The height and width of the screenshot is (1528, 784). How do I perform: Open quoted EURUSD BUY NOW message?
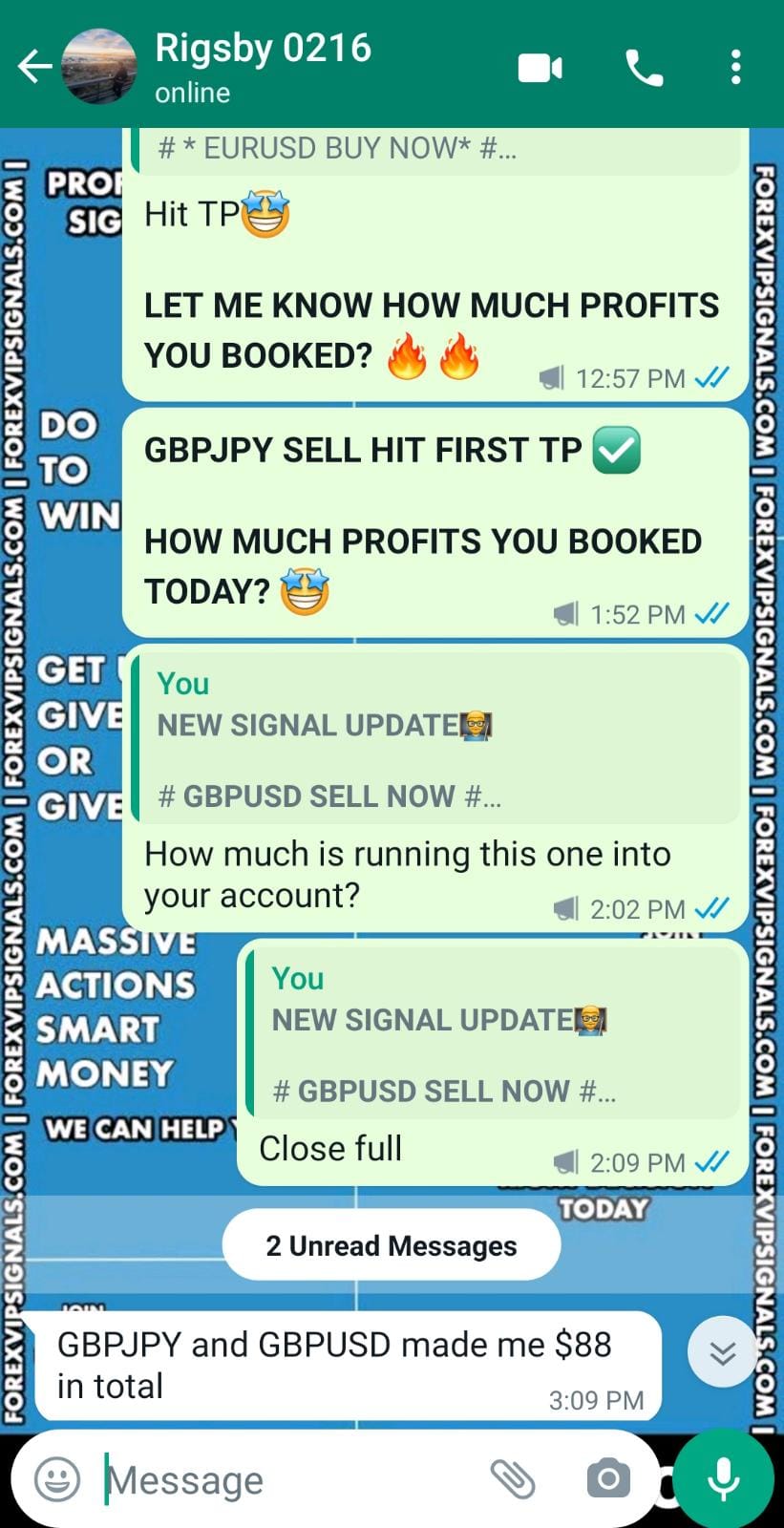pyautogui.click(x=434, y=150)
